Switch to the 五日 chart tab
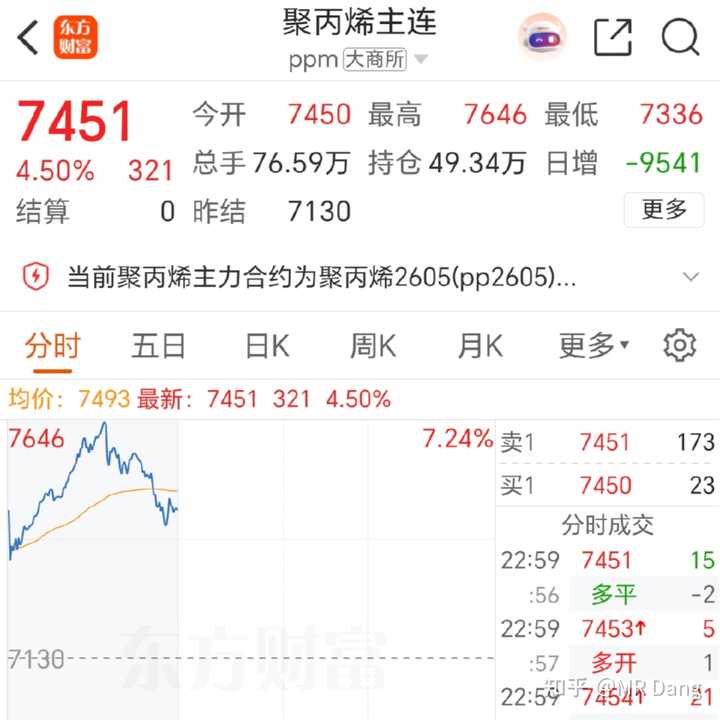 click(x=158, y=347)
